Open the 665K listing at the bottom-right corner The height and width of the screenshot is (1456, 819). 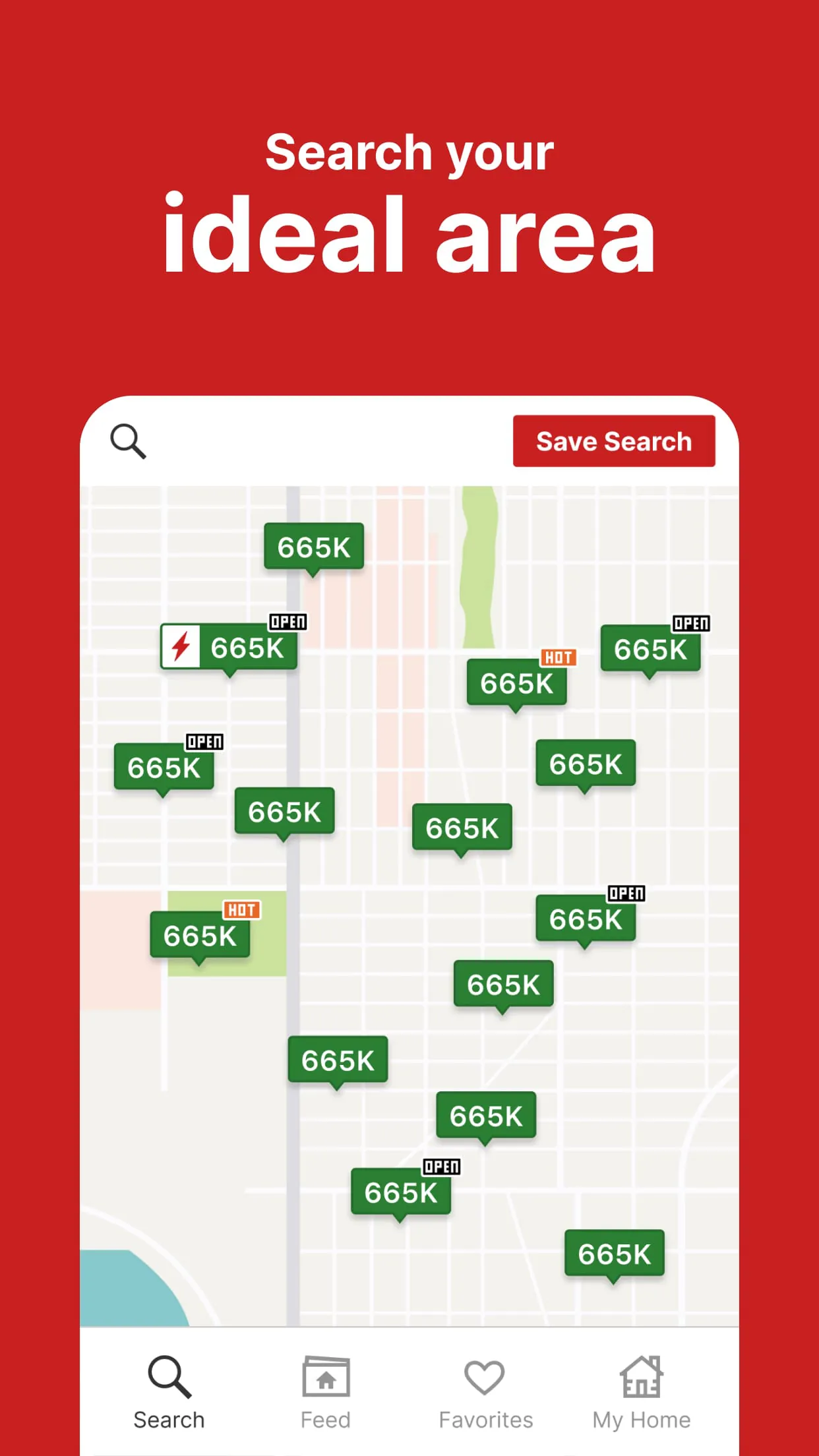(x=615, y=1253)
